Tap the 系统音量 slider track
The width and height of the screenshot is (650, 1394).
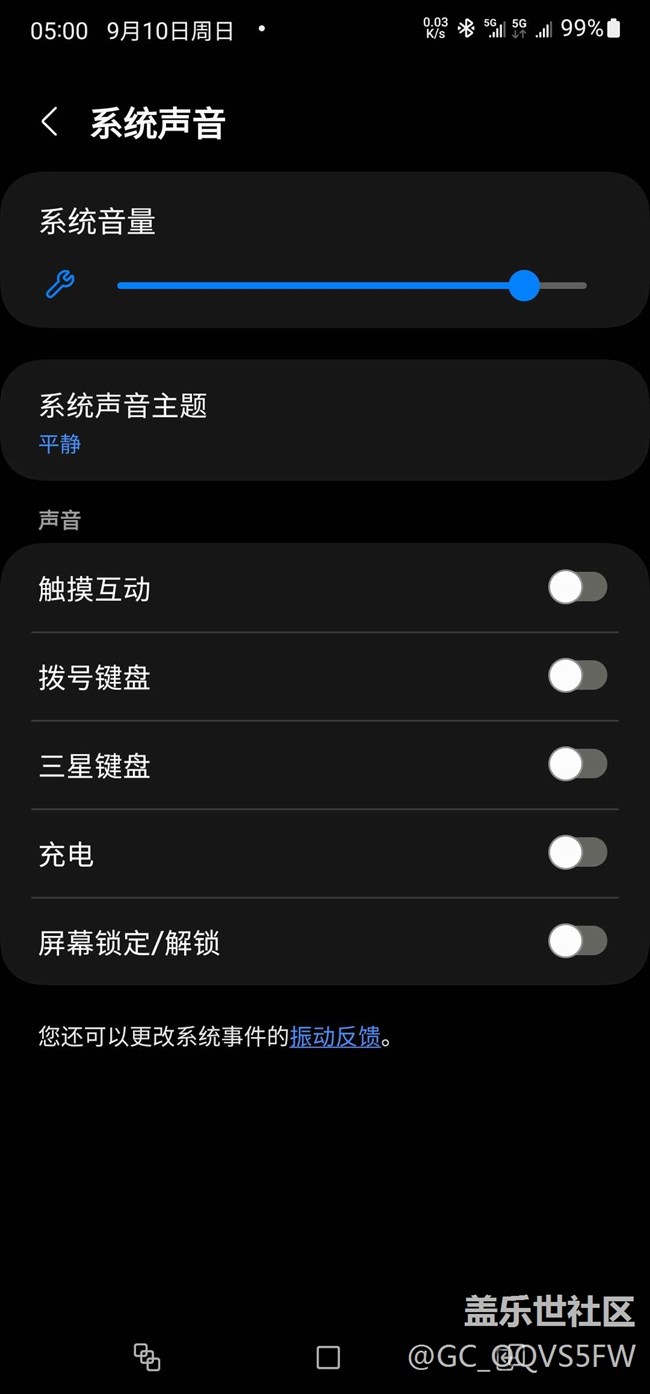pyautogui.click(x=350, y=286)
